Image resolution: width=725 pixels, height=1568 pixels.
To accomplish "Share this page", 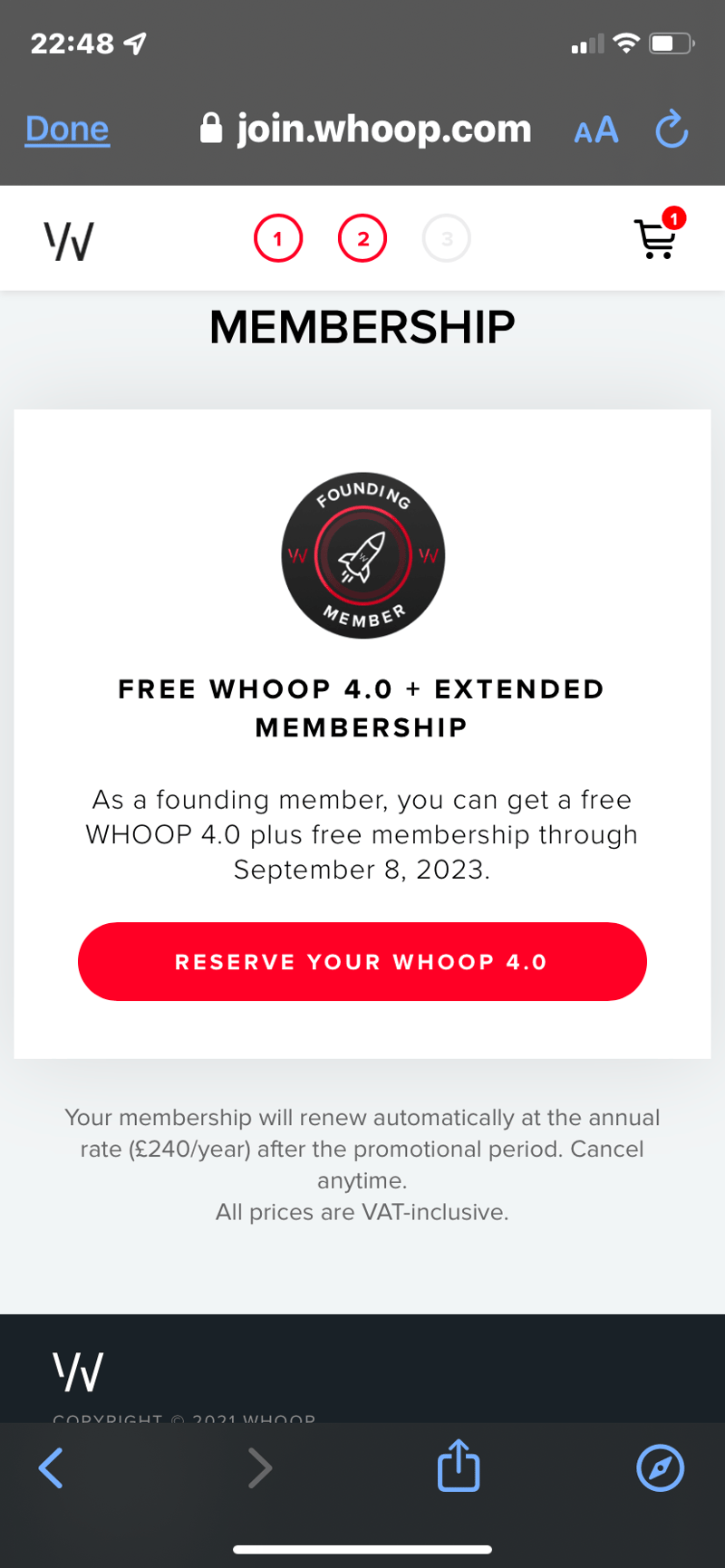I will [459, 1466].
